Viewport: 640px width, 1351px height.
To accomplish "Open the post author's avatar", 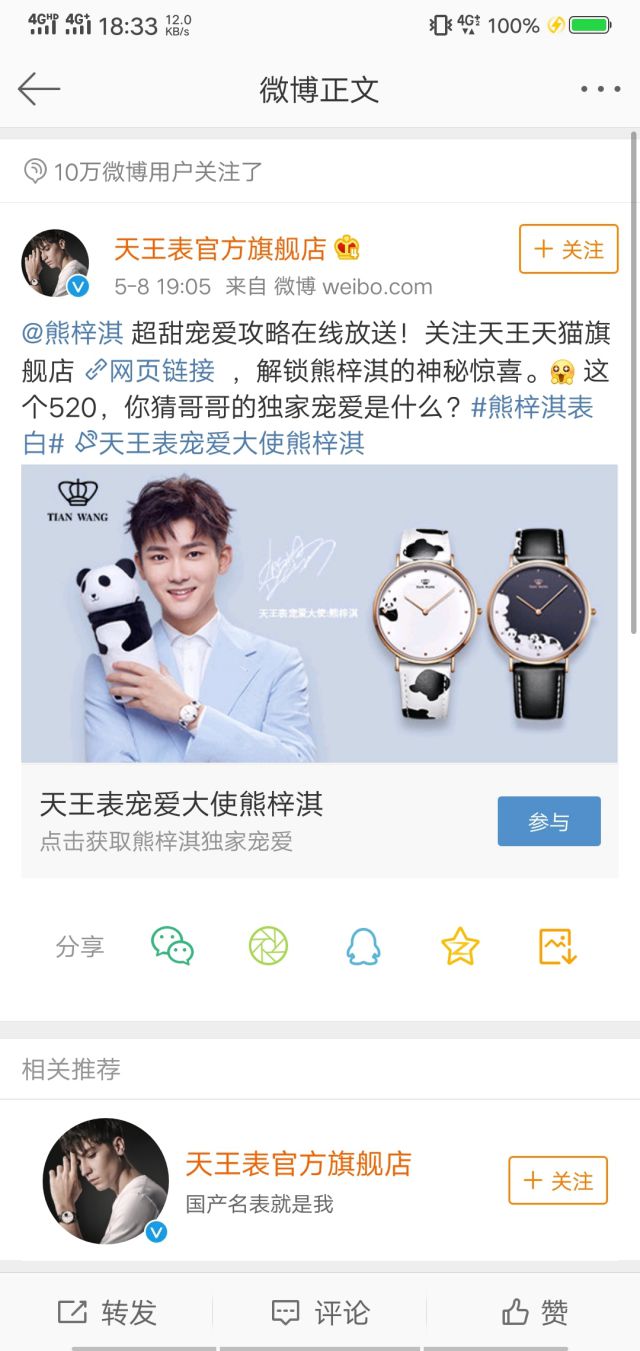I will (x=55, y=263).
